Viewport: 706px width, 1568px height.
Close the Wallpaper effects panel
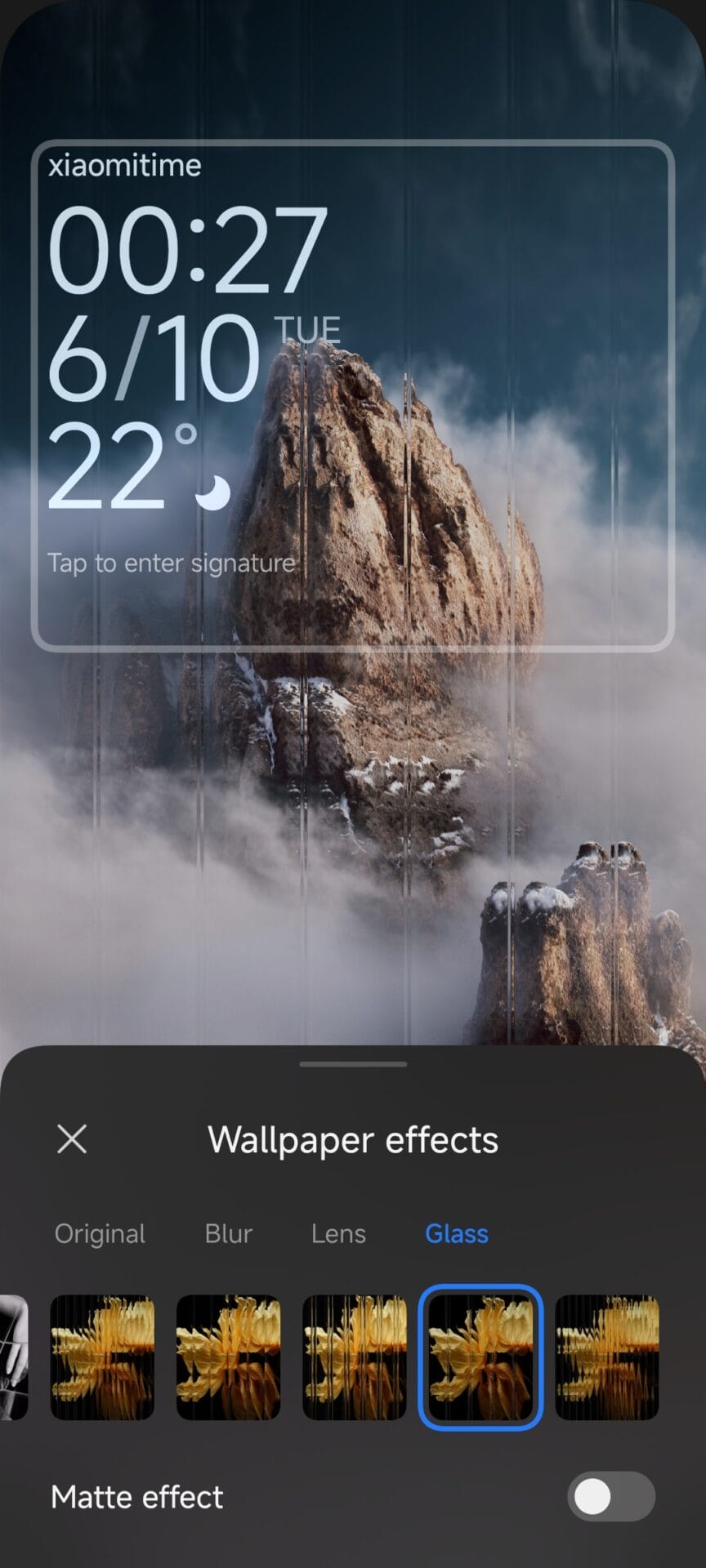click(x=72, y=1138)
